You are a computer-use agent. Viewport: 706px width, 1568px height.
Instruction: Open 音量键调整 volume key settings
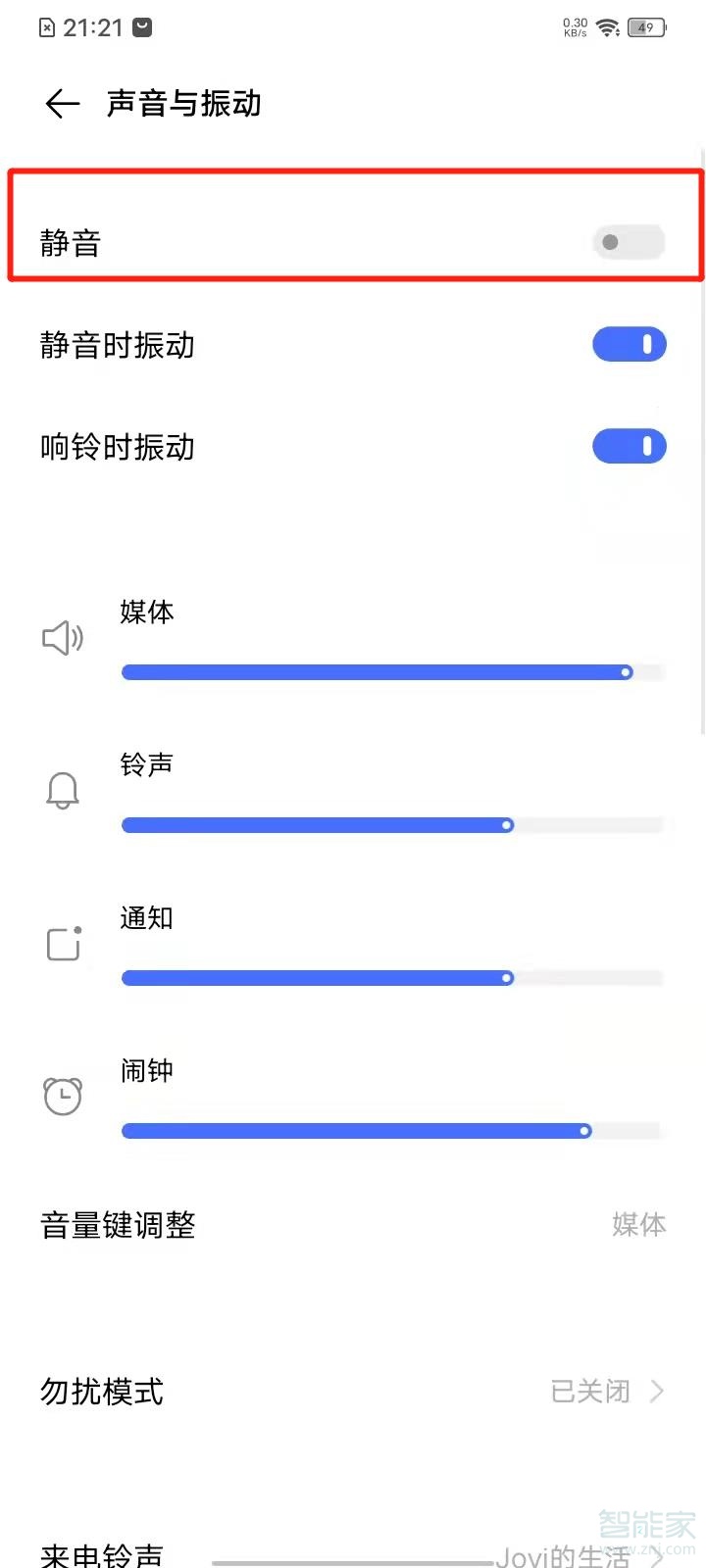[x=353, y=1225]
